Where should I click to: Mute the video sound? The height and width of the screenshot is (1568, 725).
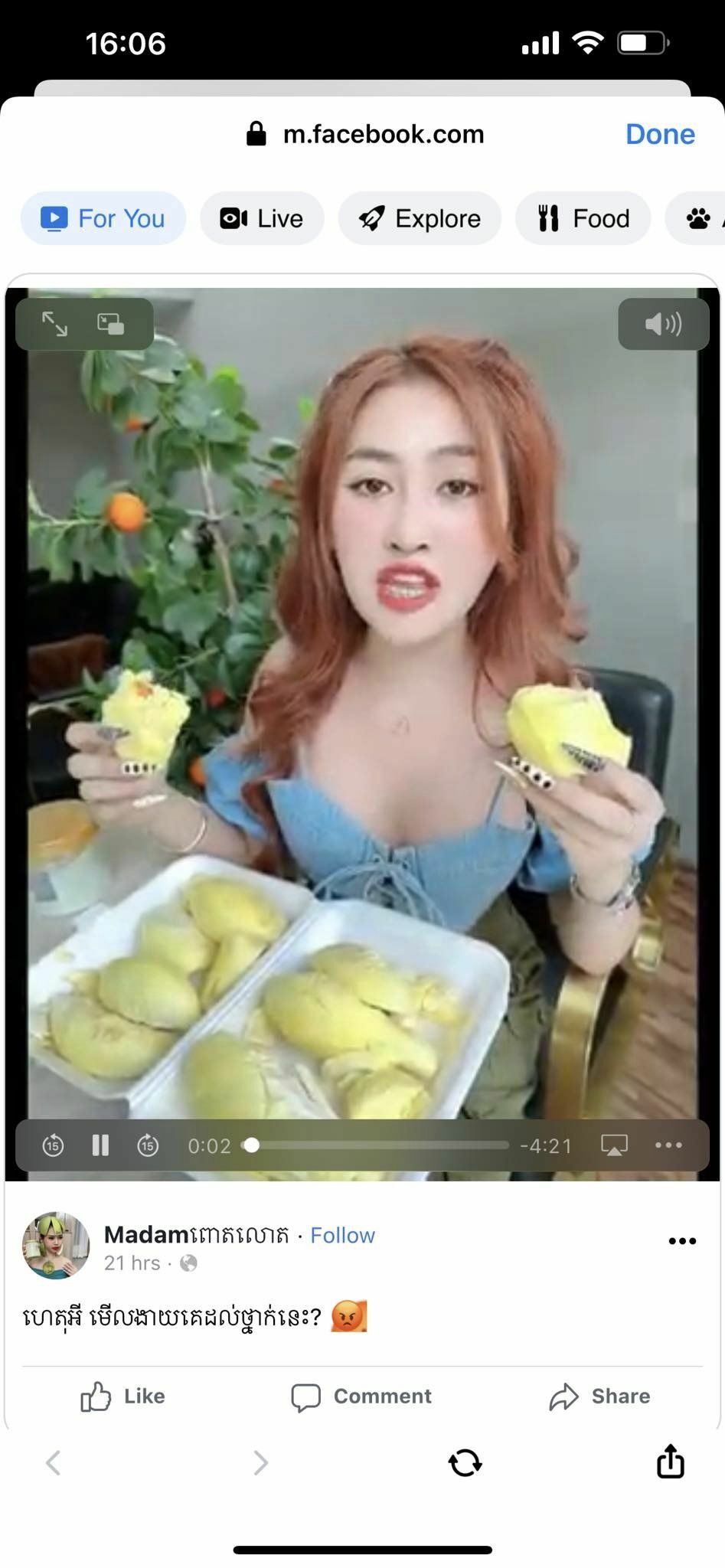(663, 324)
